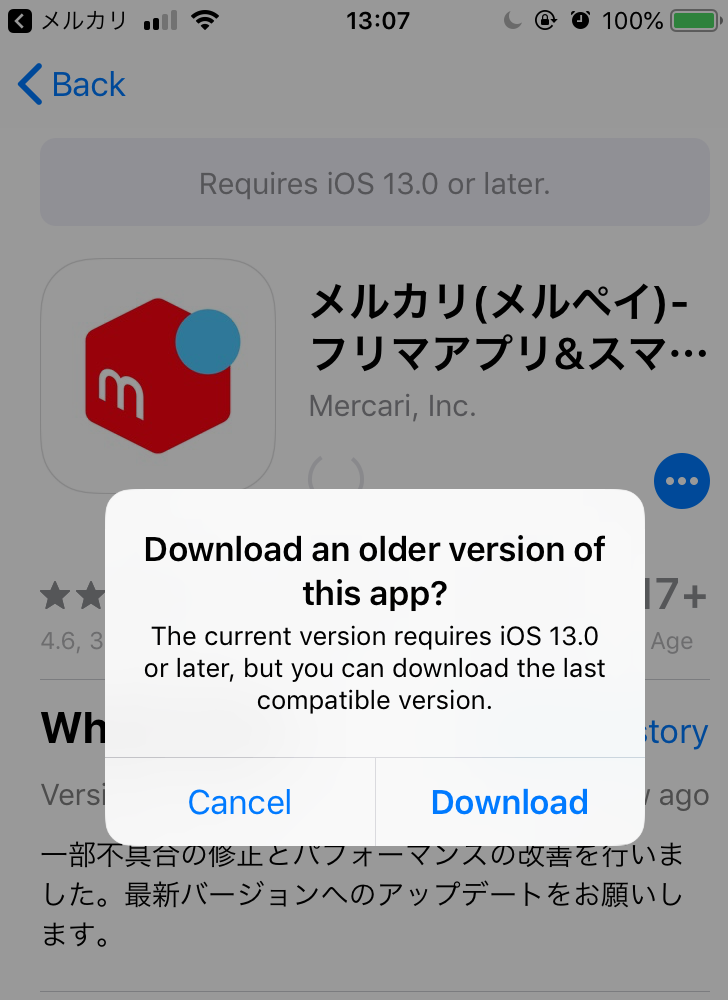728x1000 pixels.
Task: Cancel the older version download dialog
Action: tap(240, 802)
